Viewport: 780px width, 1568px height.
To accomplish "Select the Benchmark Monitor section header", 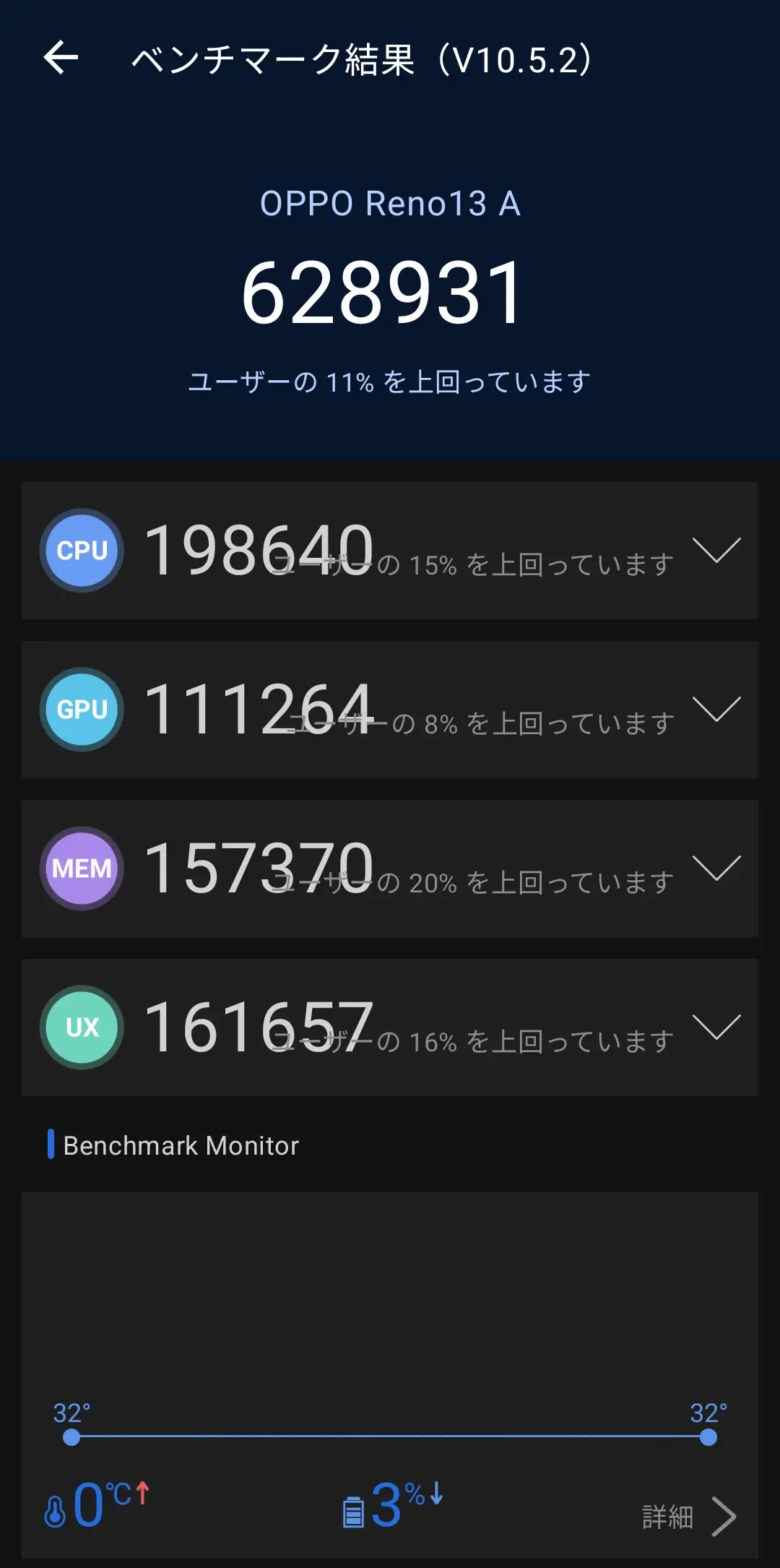I will point(181,1144).
